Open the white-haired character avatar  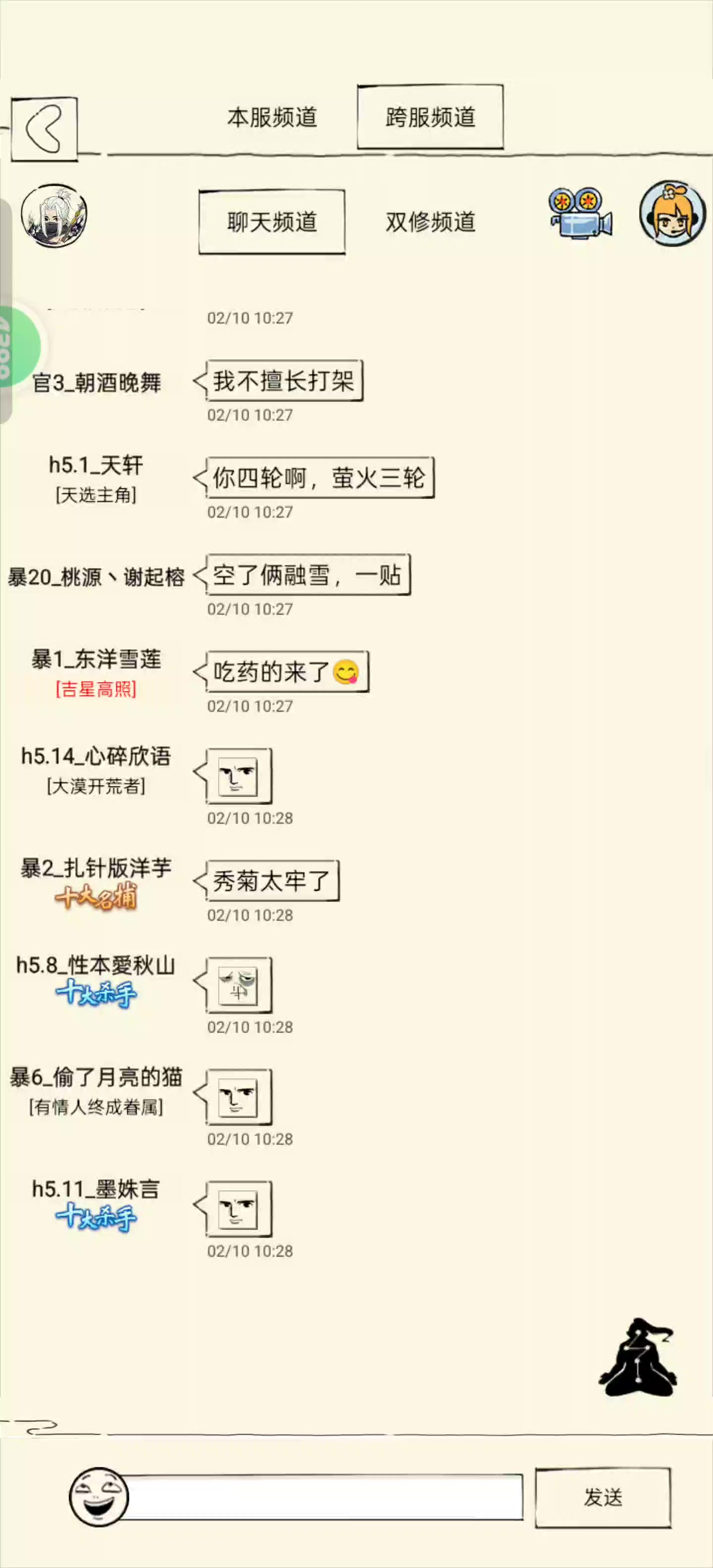pos(54,215)
